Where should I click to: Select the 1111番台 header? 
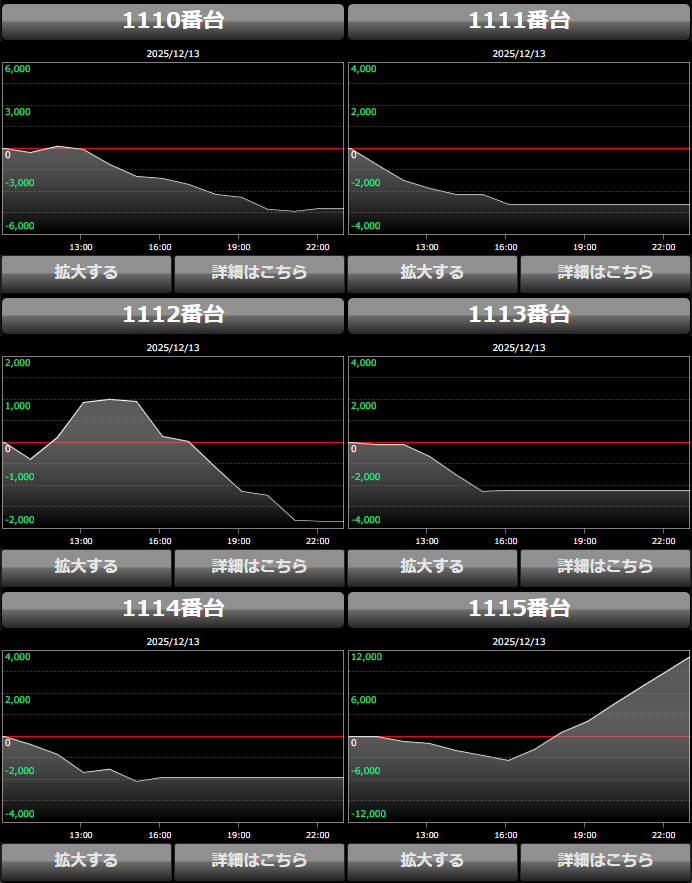519,21
